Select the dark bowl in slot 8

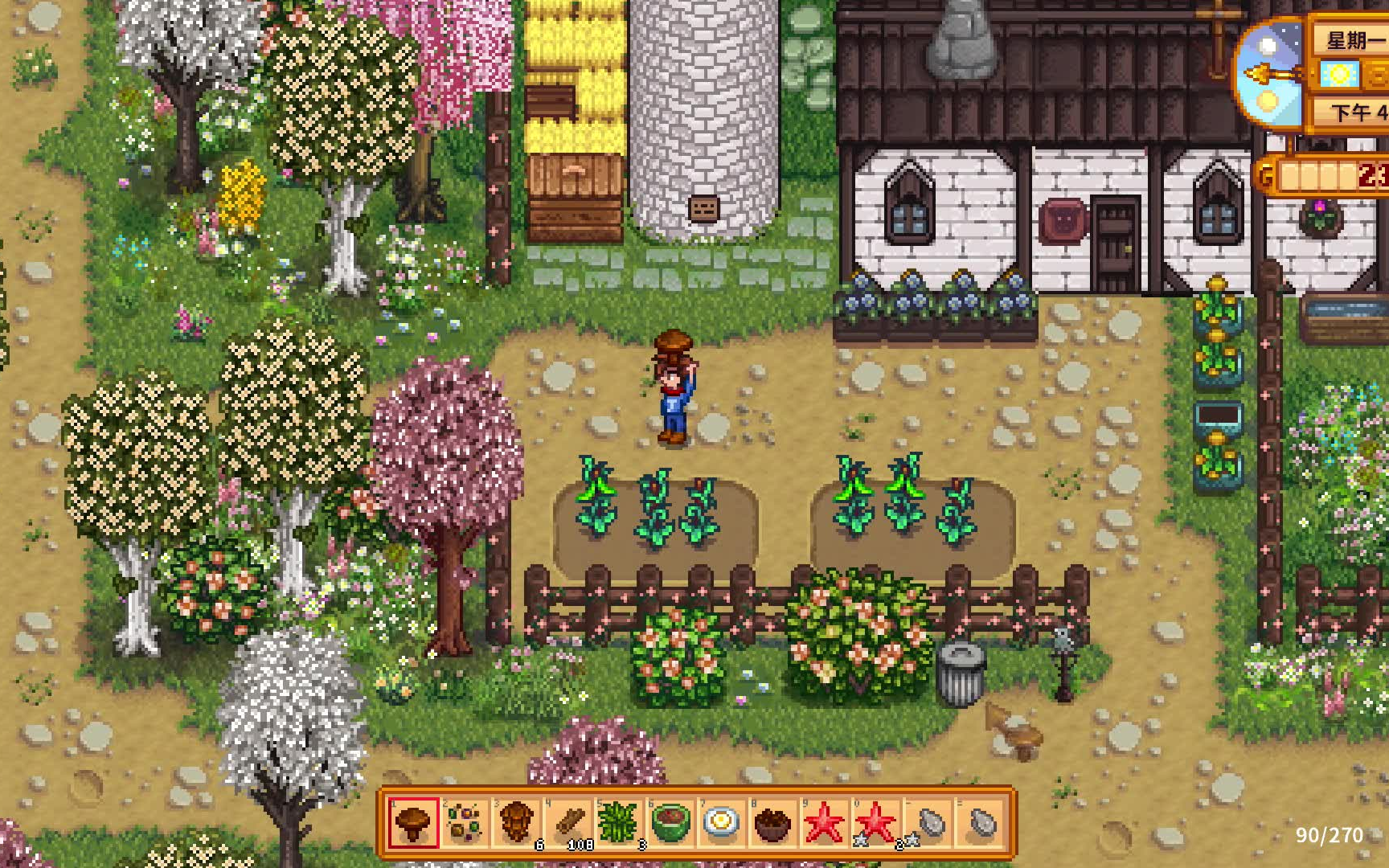point(773,823)
